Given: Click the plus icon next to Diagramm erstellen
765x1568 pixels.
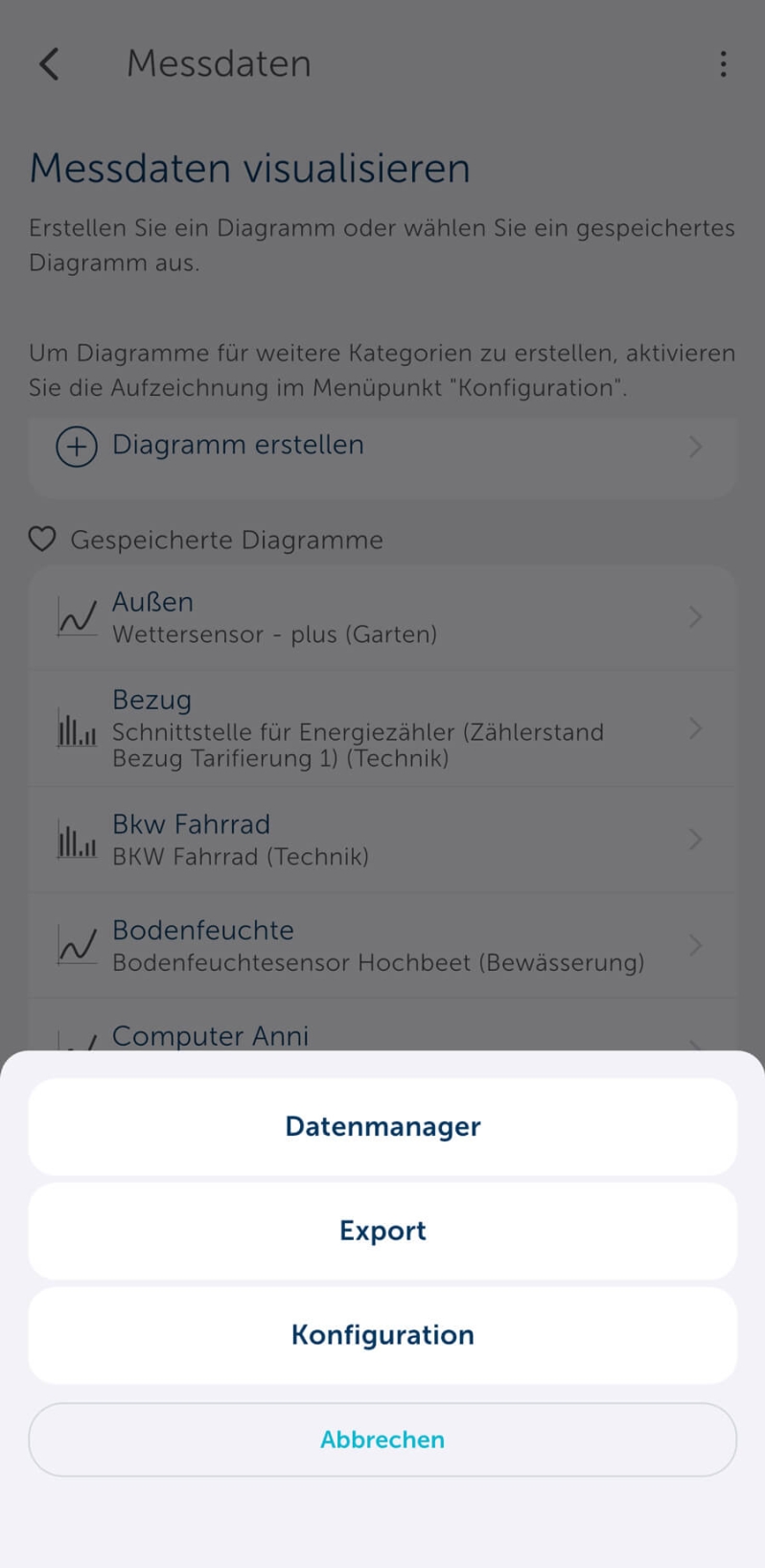Looking at the screenshot, I should (77, 446).
